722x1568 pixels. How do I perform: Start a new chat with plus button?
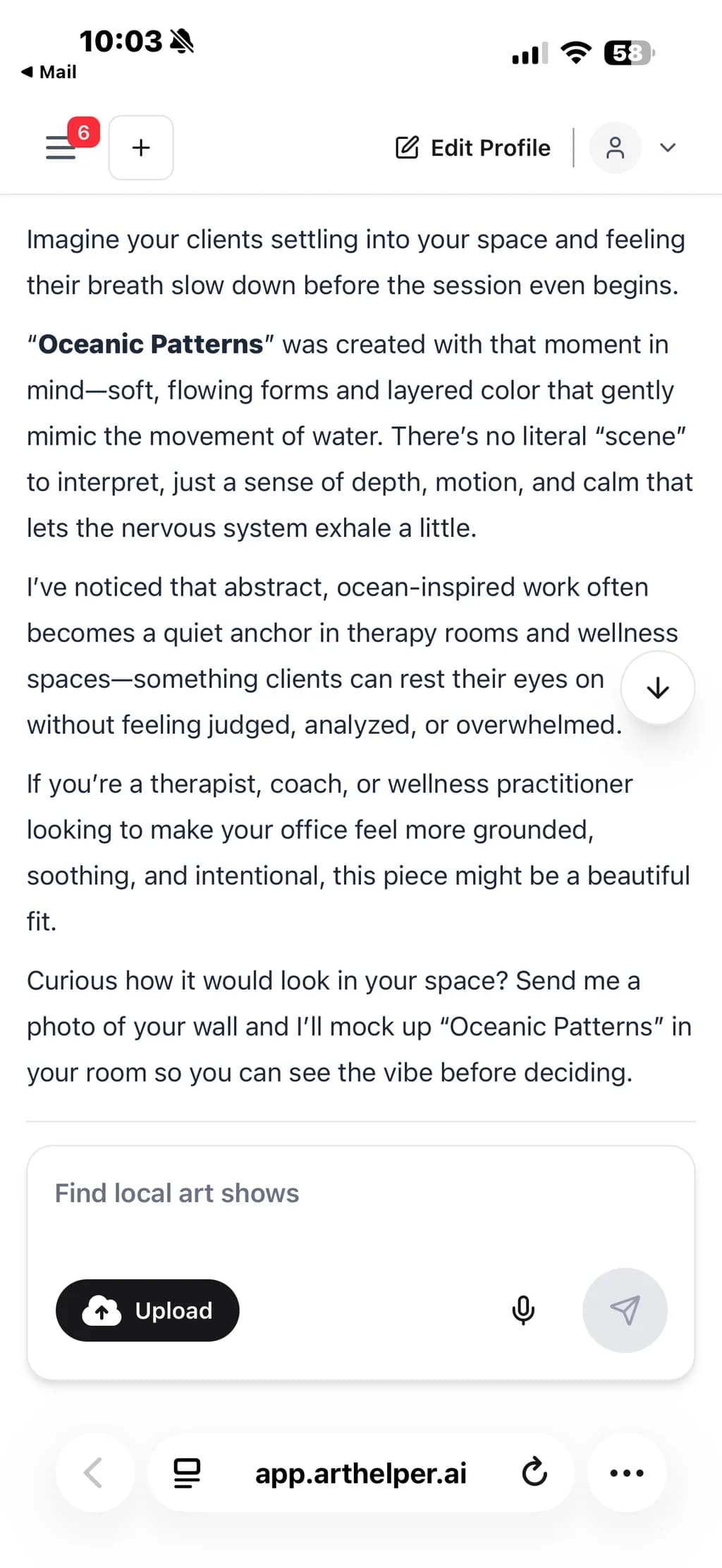tap(141, 147)
